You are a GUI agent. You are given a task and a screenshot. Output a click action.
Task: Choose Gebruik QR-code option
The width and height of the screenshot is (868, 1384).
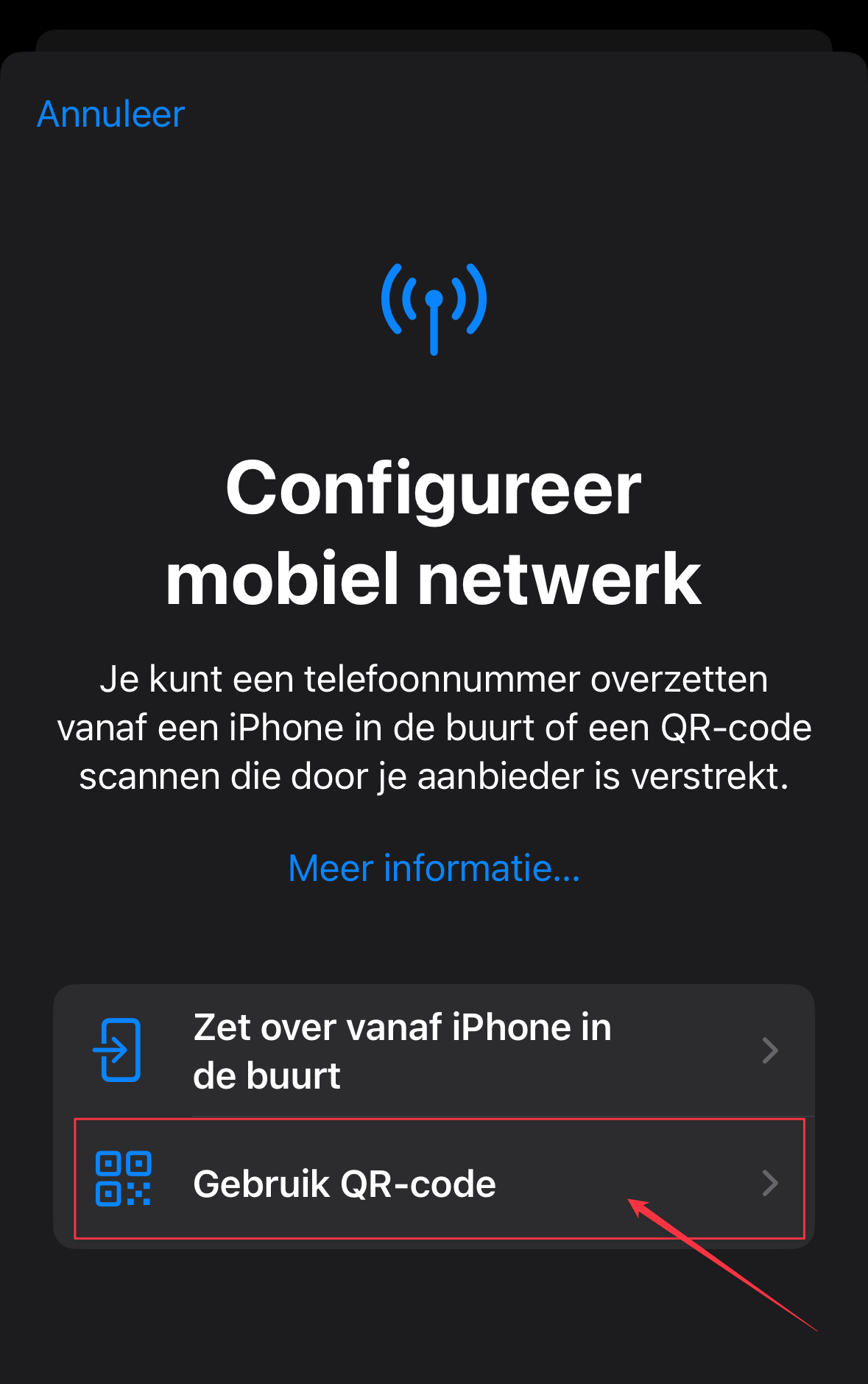[434, 1183]
